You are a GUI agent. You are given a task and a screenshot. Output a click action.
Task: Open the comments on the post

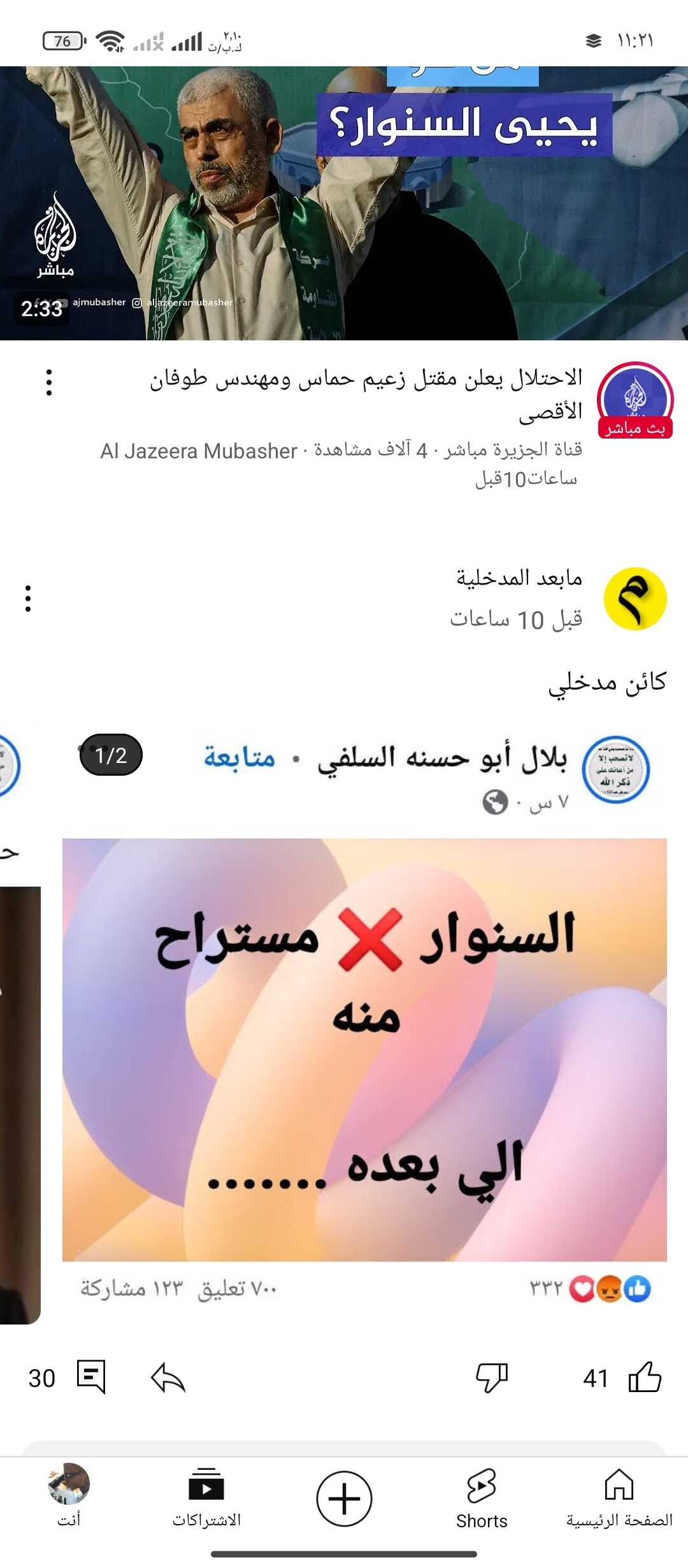91,1377
